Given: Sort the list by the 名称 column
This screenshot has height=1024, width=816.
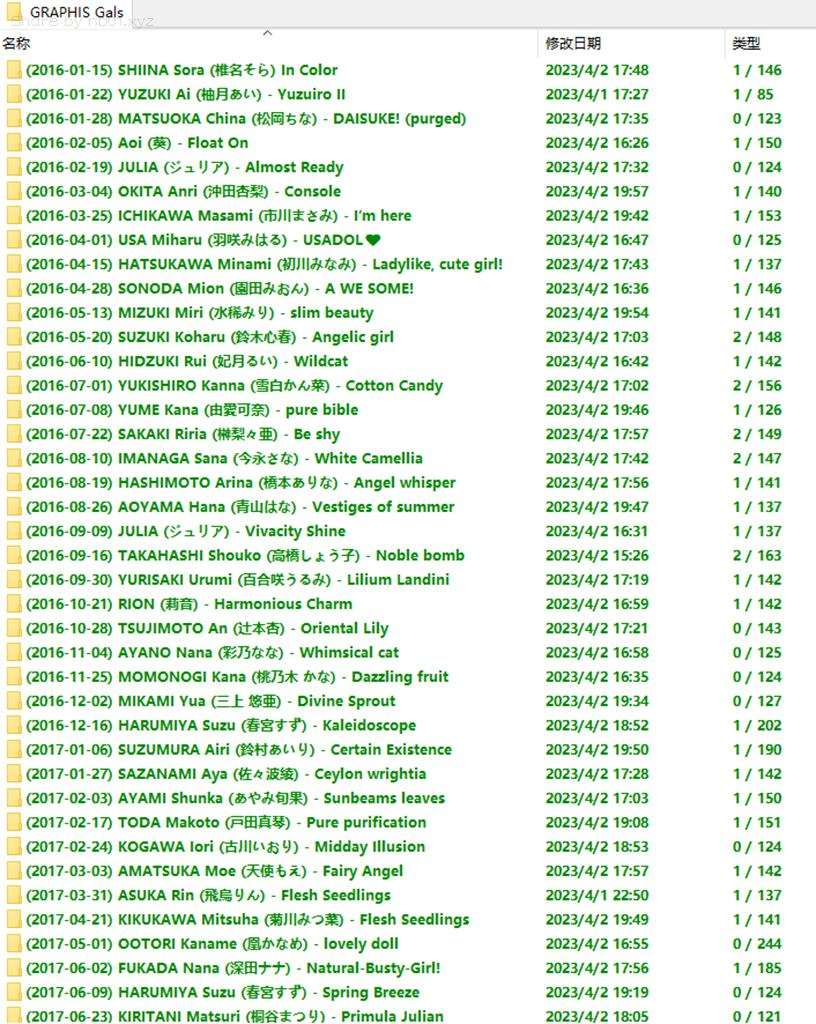Looking at the screenshot, I should click(x=16, y=43).
